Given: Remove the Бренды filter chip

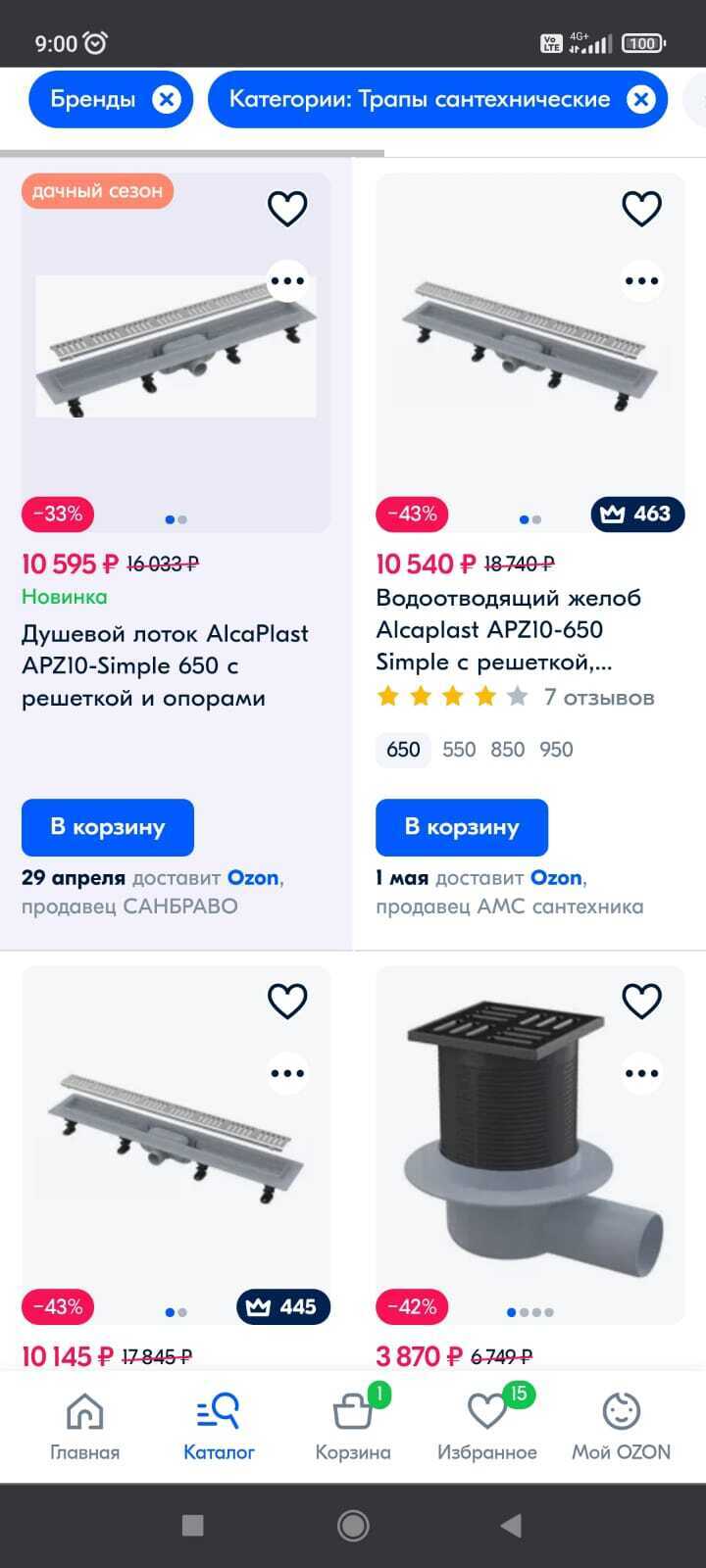Looking at the screenshot, I should click(x=167, y=99).
